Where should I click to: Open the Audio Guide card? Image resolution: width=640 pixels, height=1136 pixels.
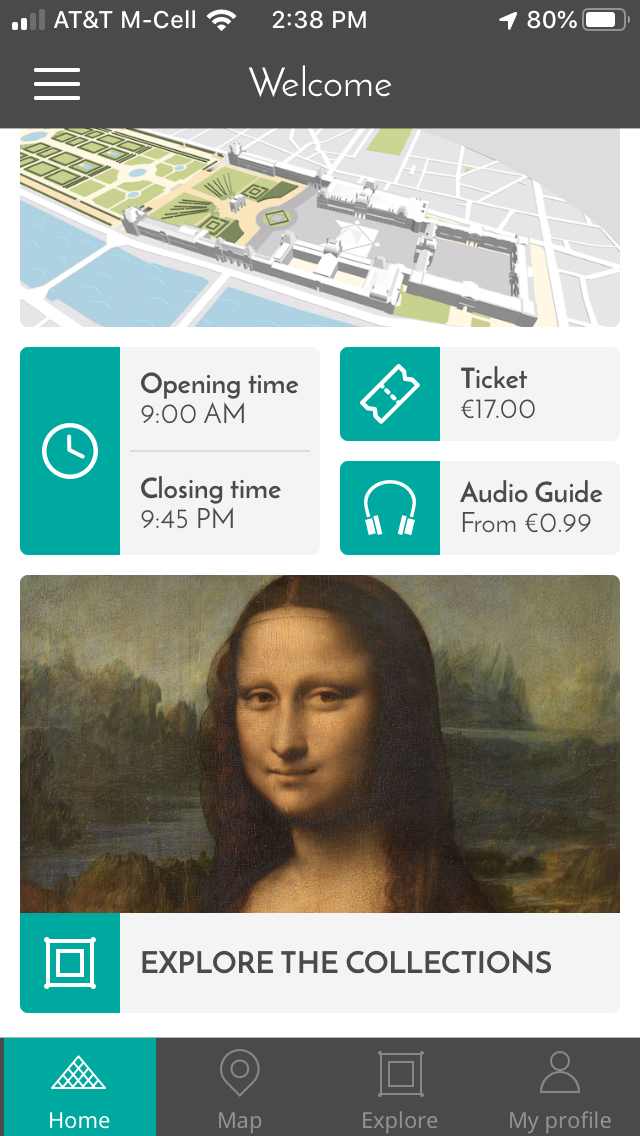pos(480,508)
